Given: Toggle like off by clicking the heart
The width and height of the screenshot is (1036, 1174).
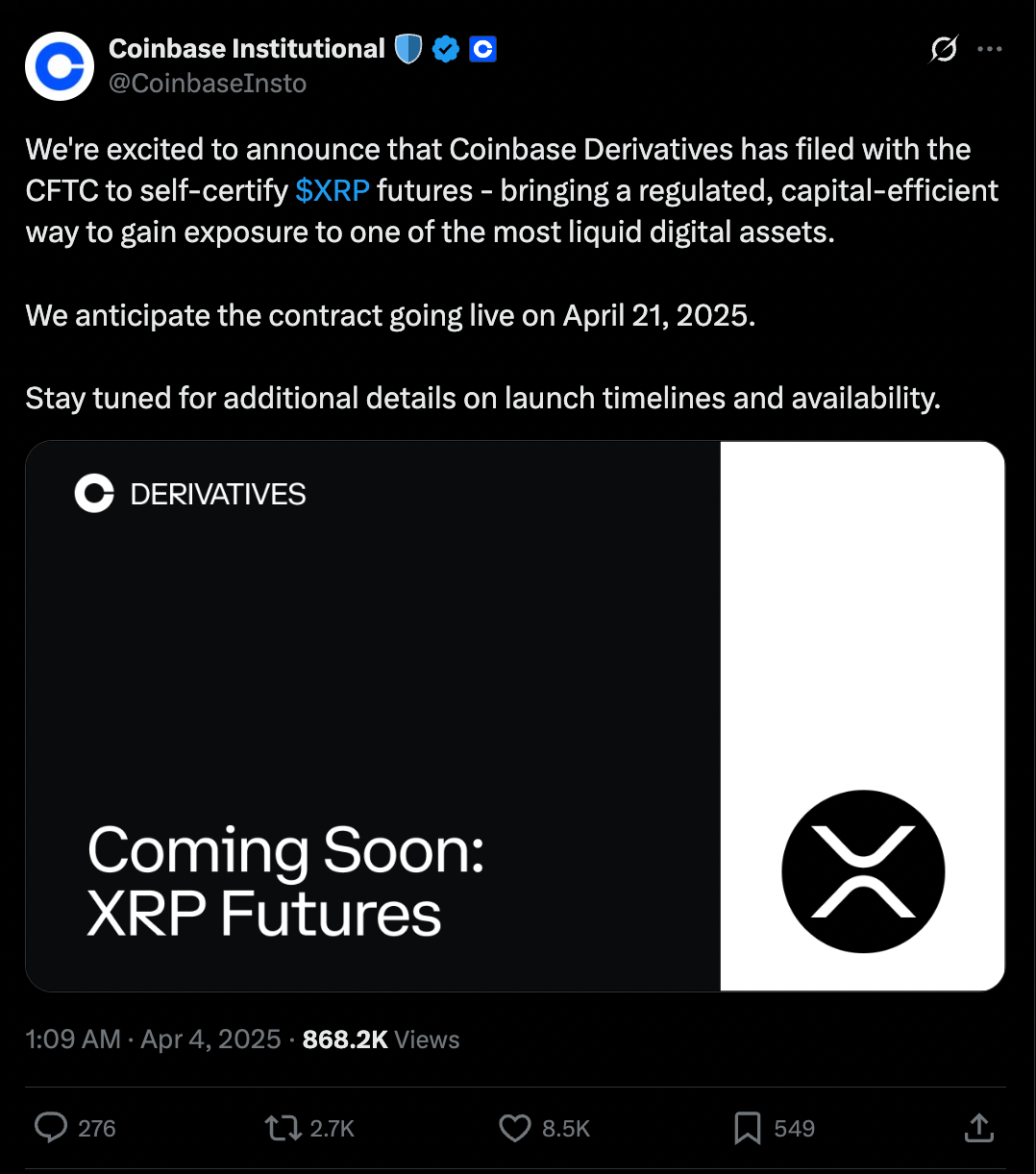Looking at the screenshot, I should (516, 1128).
